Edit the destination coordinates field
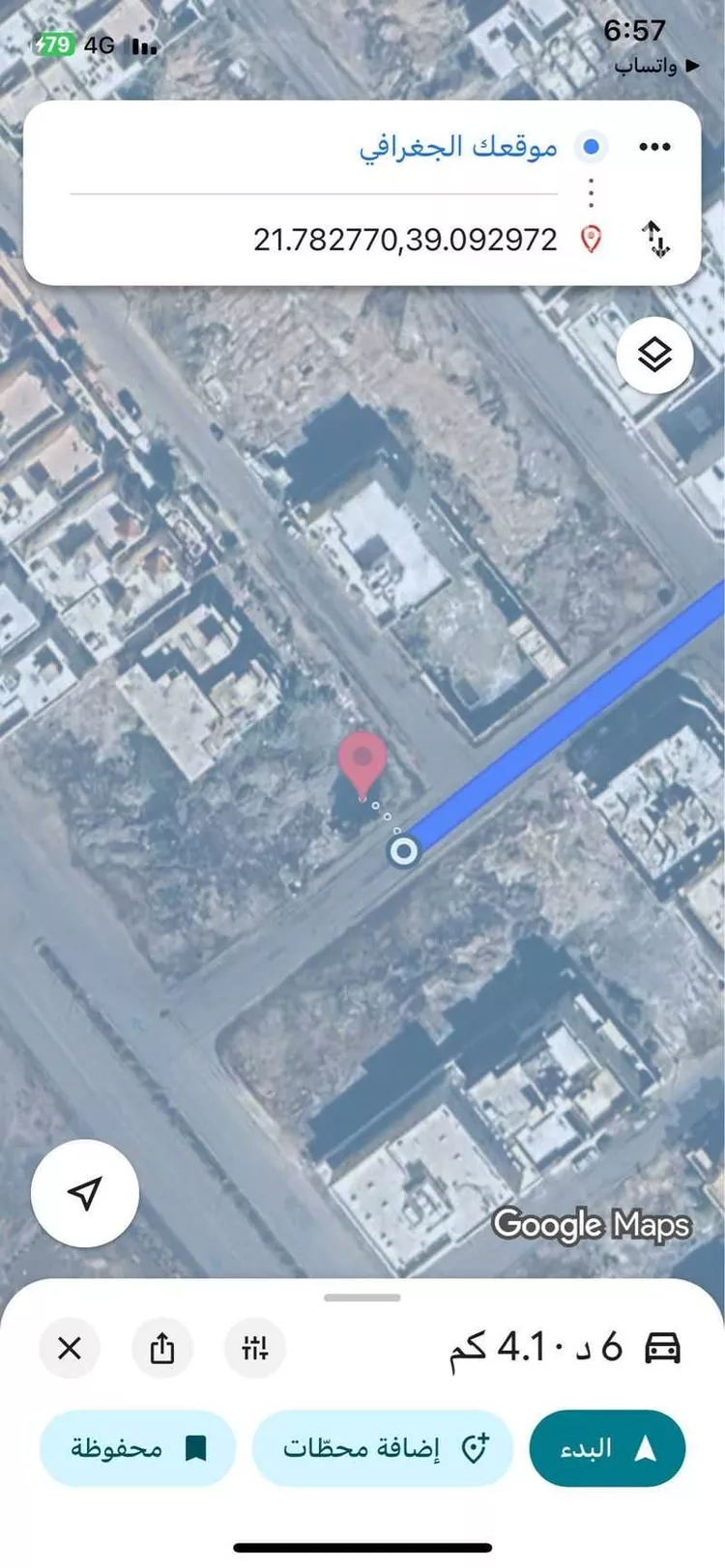 [x=405, y=240]
